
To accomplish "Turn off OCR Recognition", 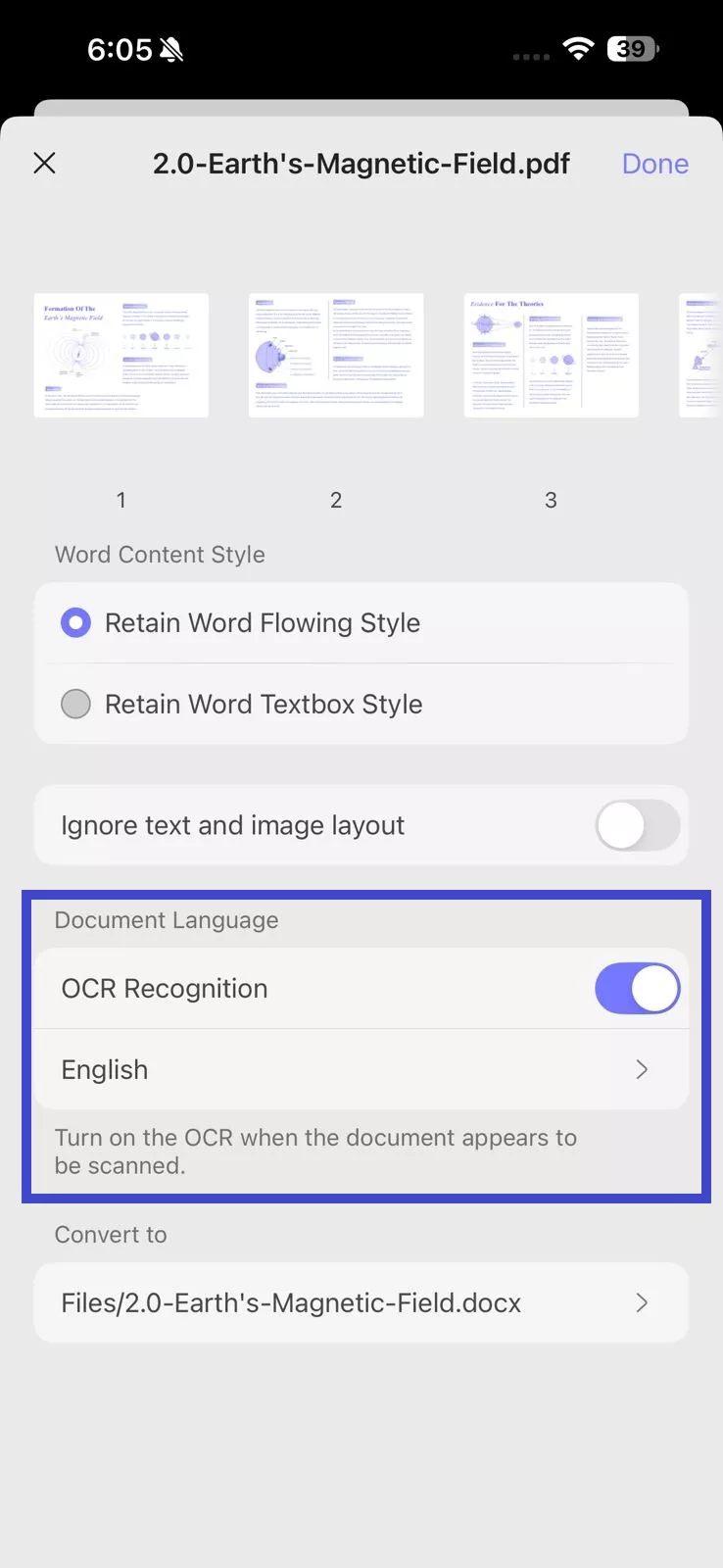I will pos(637,988).
